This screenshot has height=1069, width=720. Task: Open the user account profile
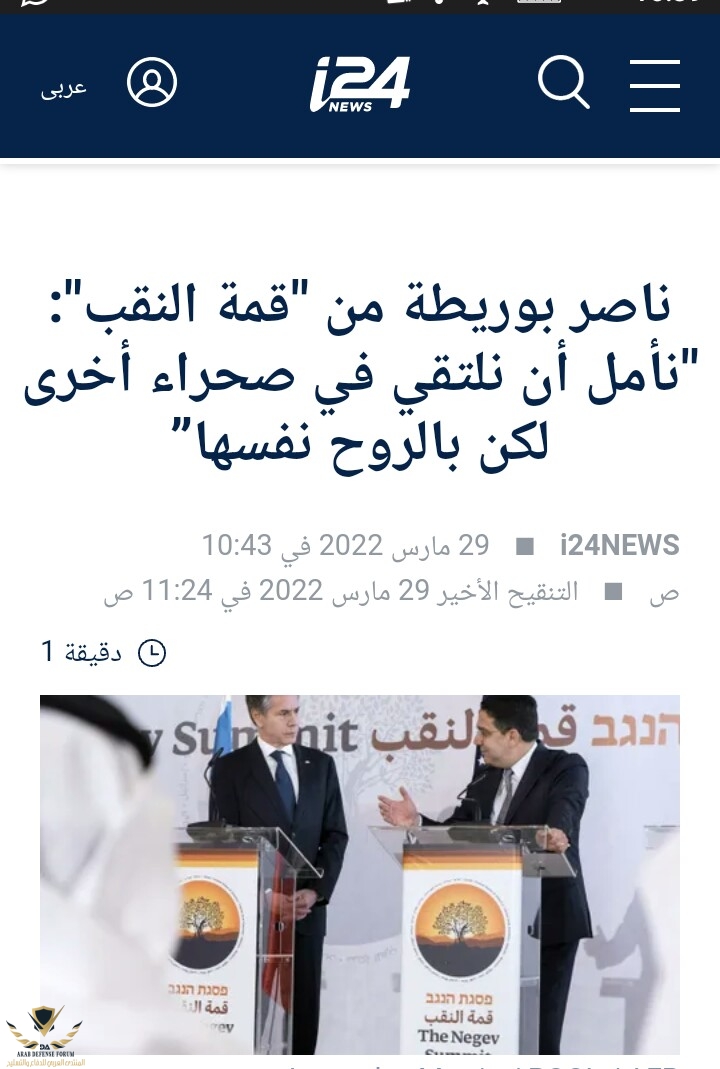(152, 83)
